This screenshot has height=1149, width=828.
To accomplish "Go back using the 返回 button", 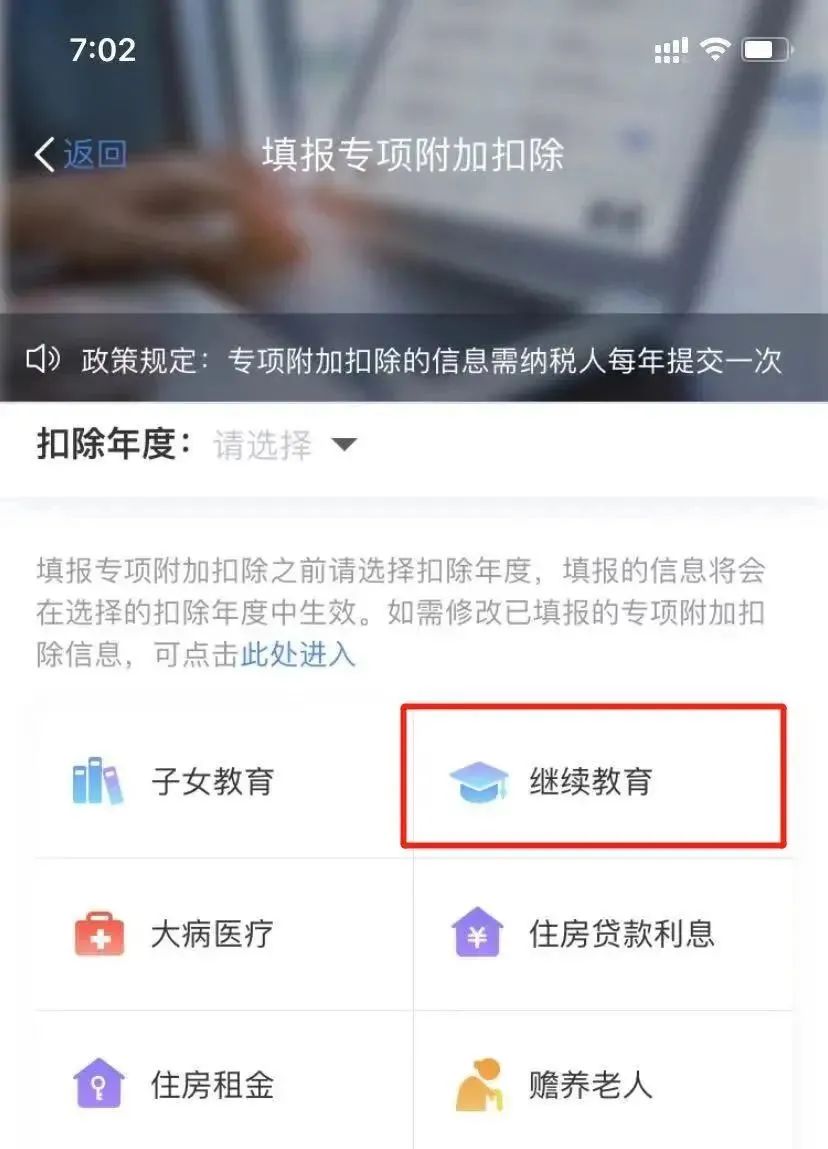I will (80, 155).
